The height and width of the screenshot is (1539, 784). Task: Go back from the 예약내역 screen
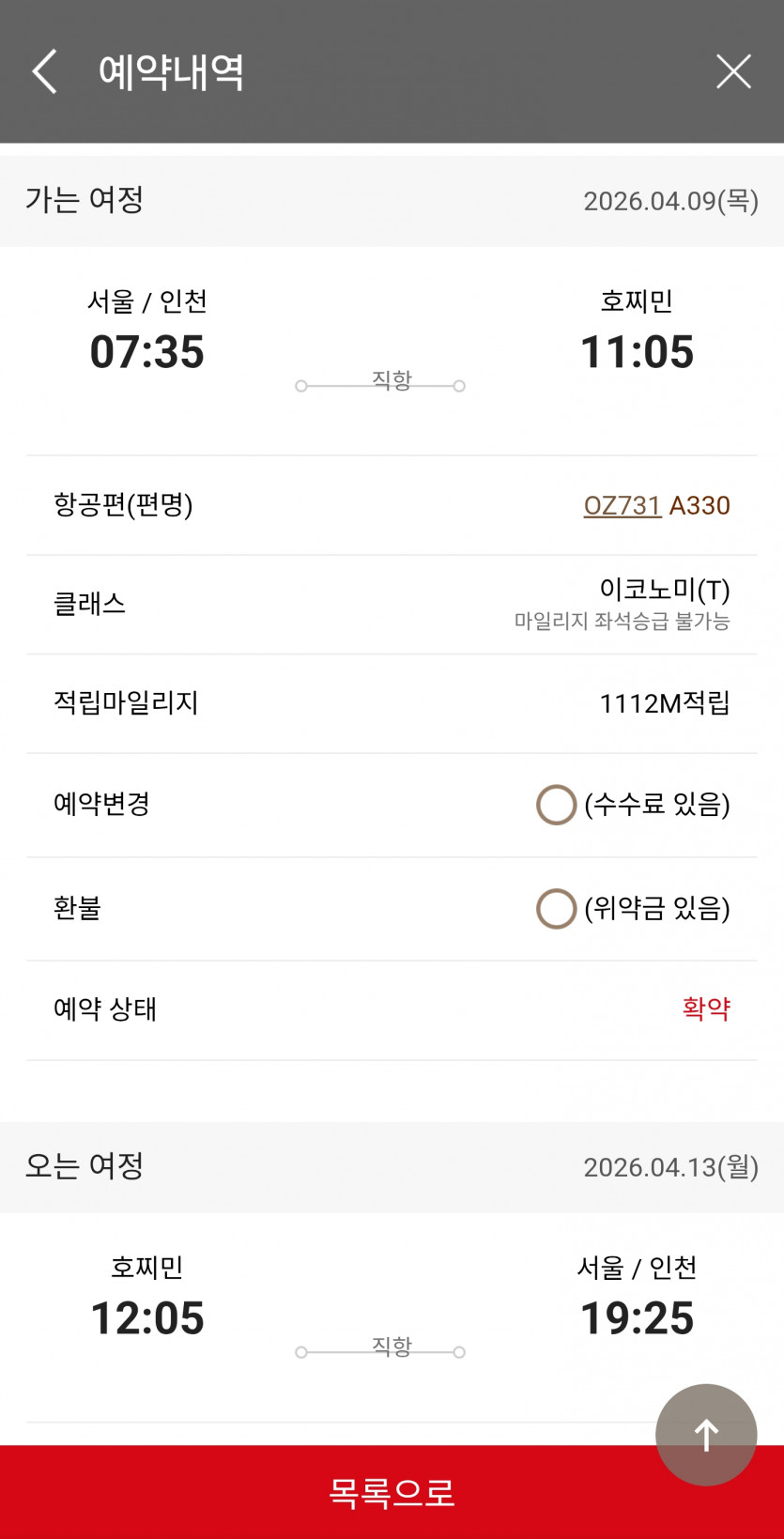[x=45, y=71]
